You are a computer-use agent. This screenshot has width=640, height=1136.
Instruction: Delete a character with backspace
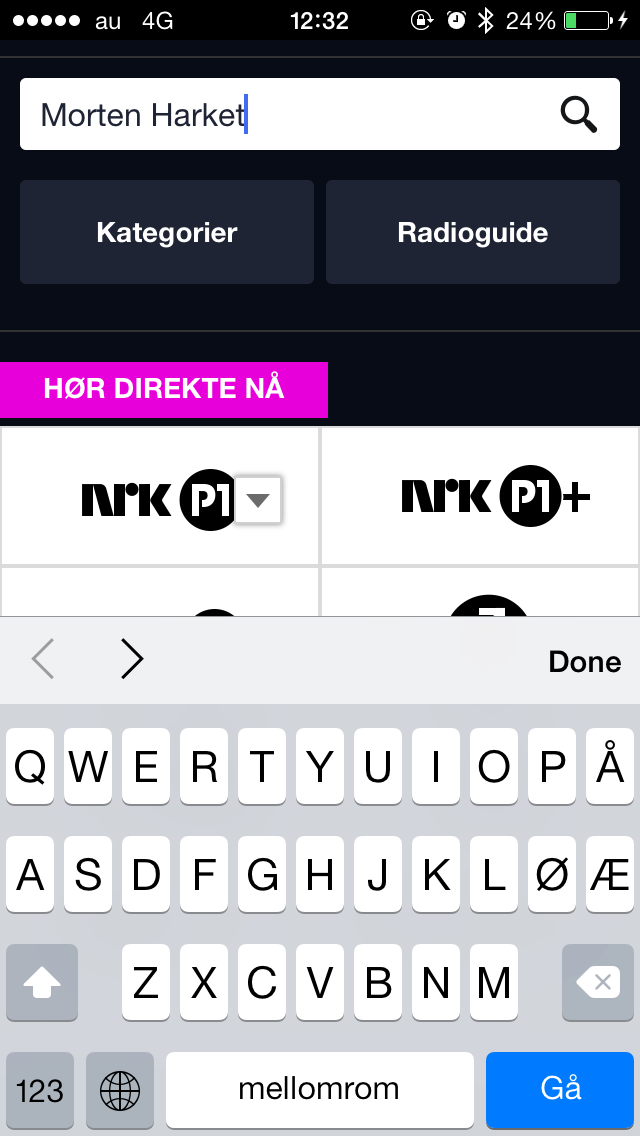(x=598, y=983)
